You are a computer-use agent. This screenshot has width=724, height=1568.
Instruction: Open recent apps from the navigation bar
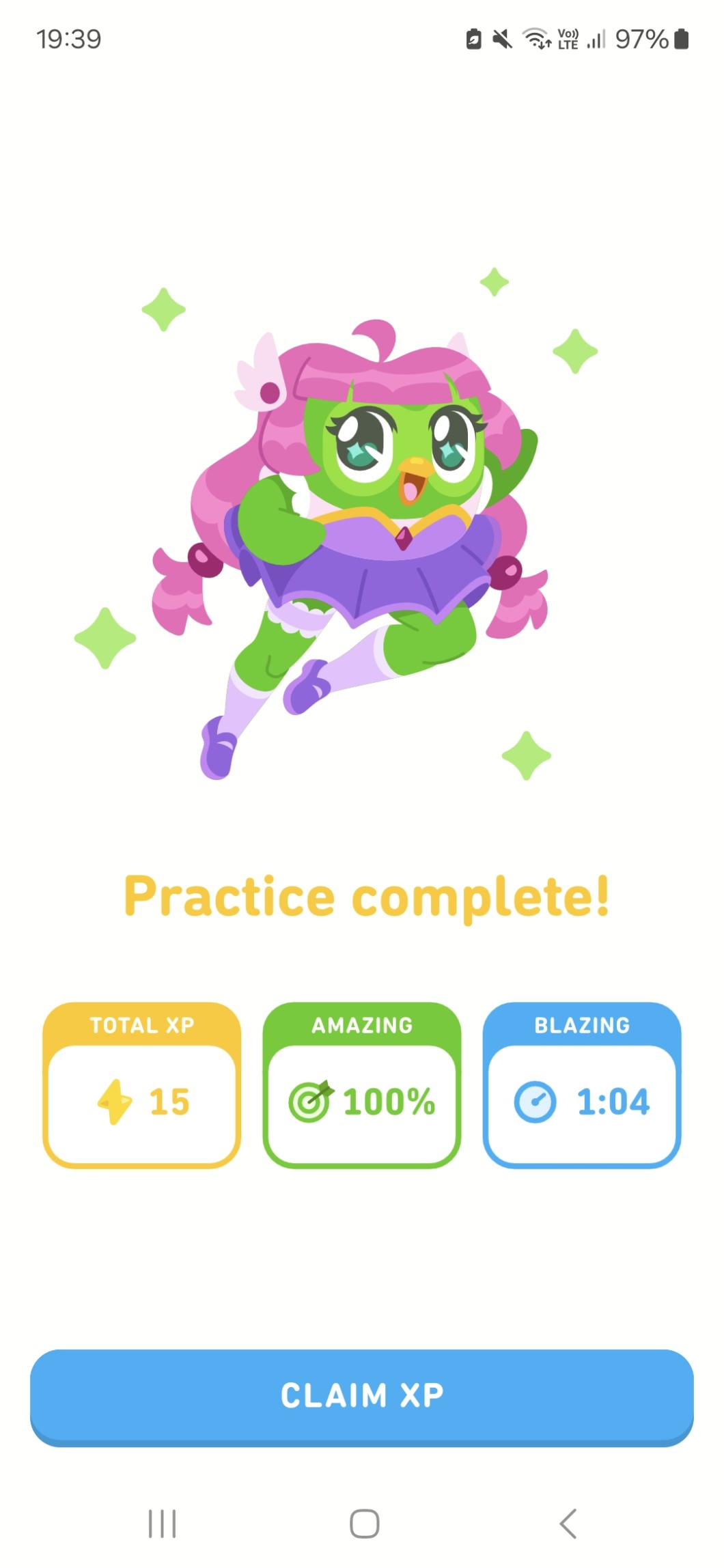click(x=163, y=1524)
